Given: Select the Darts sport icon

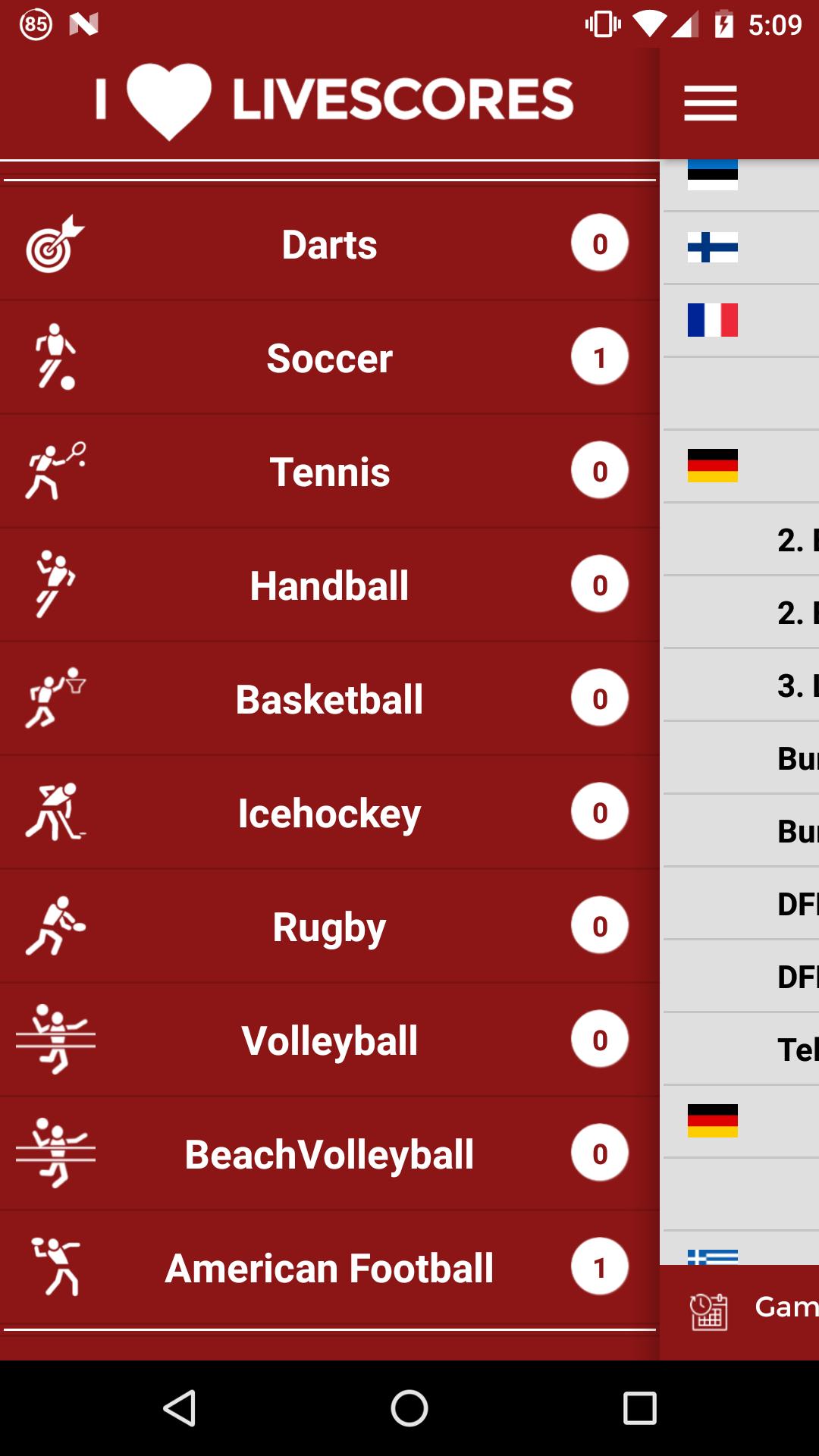Looking at the screenshot, I should [53, 243].
